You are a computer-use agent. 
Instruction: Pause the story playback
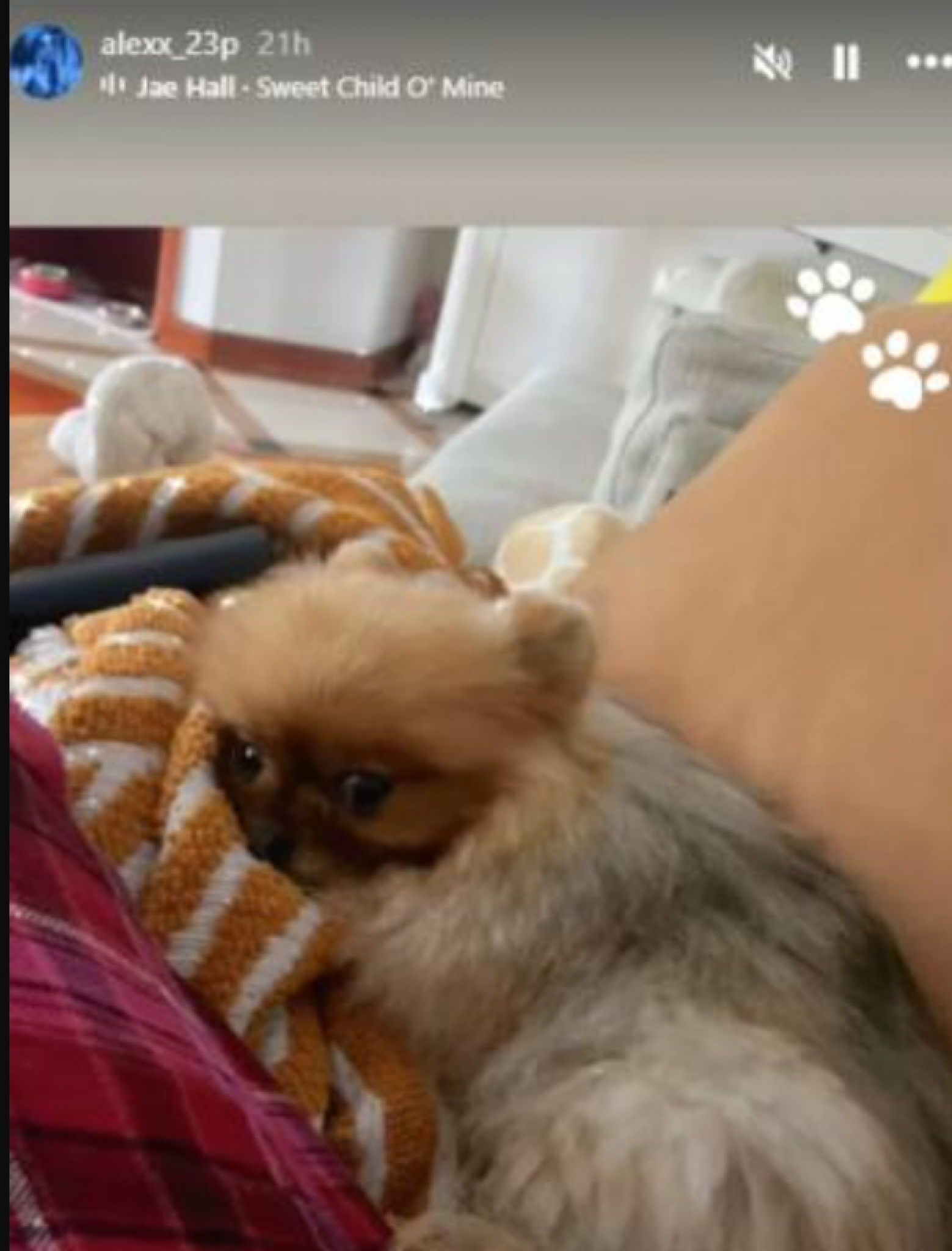click(x=846, y=63)
